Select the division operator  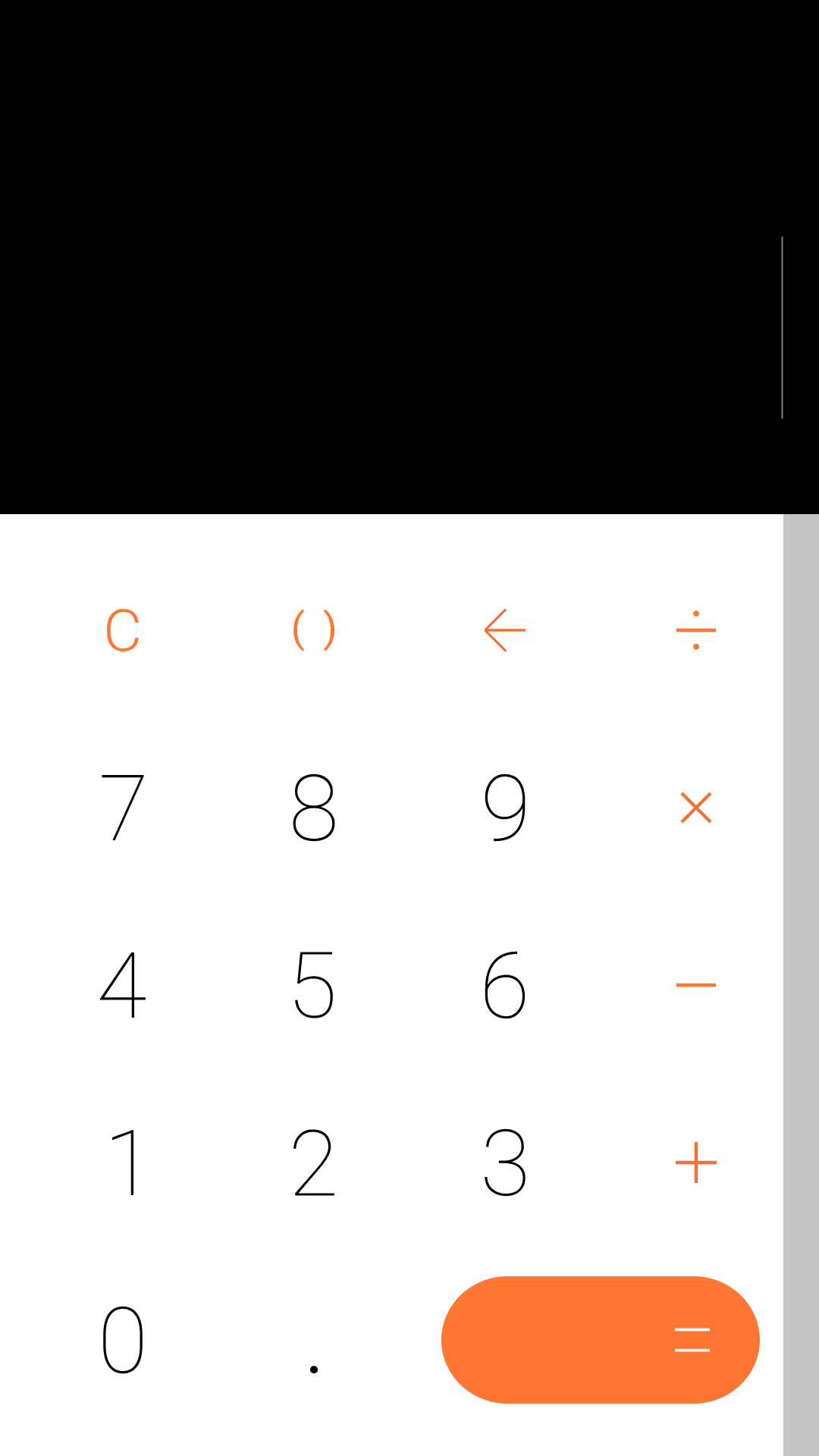(696, 630)
